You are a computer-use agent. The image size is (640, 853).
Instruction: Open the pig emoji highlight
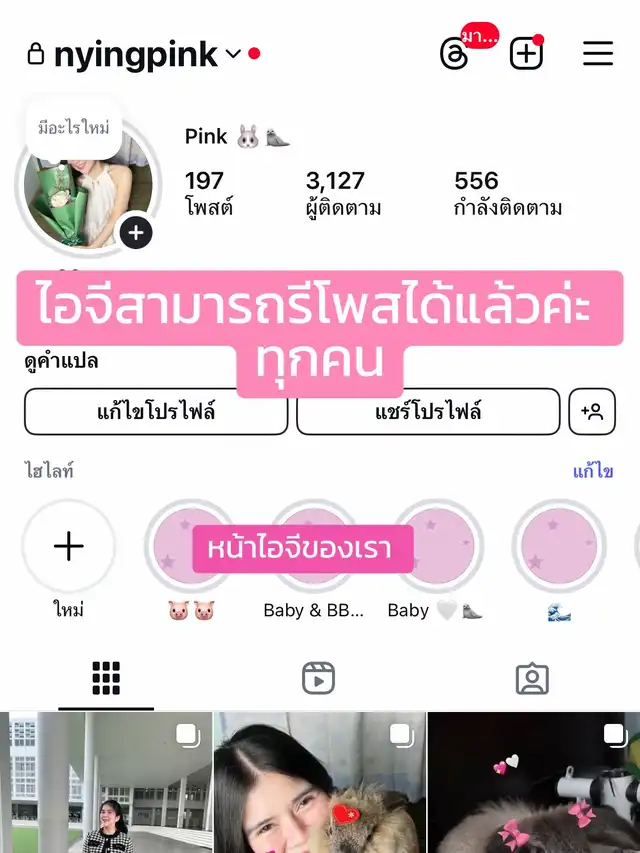[x=191, y=547]
